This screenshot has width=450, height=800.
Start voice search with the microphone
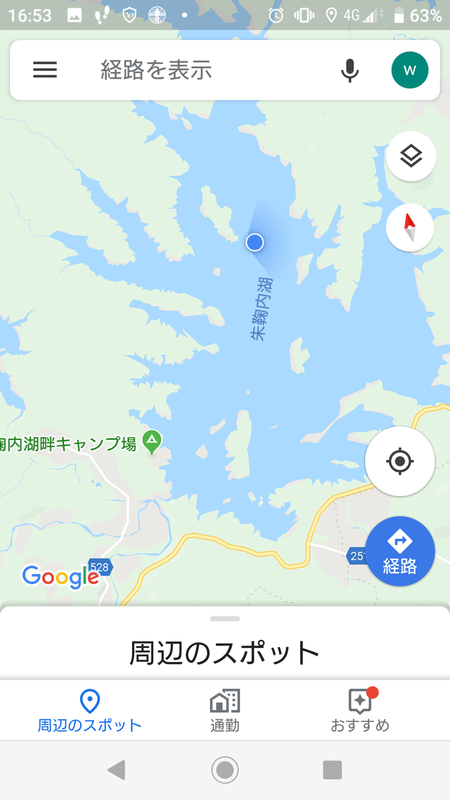click(x=349, y=70)
